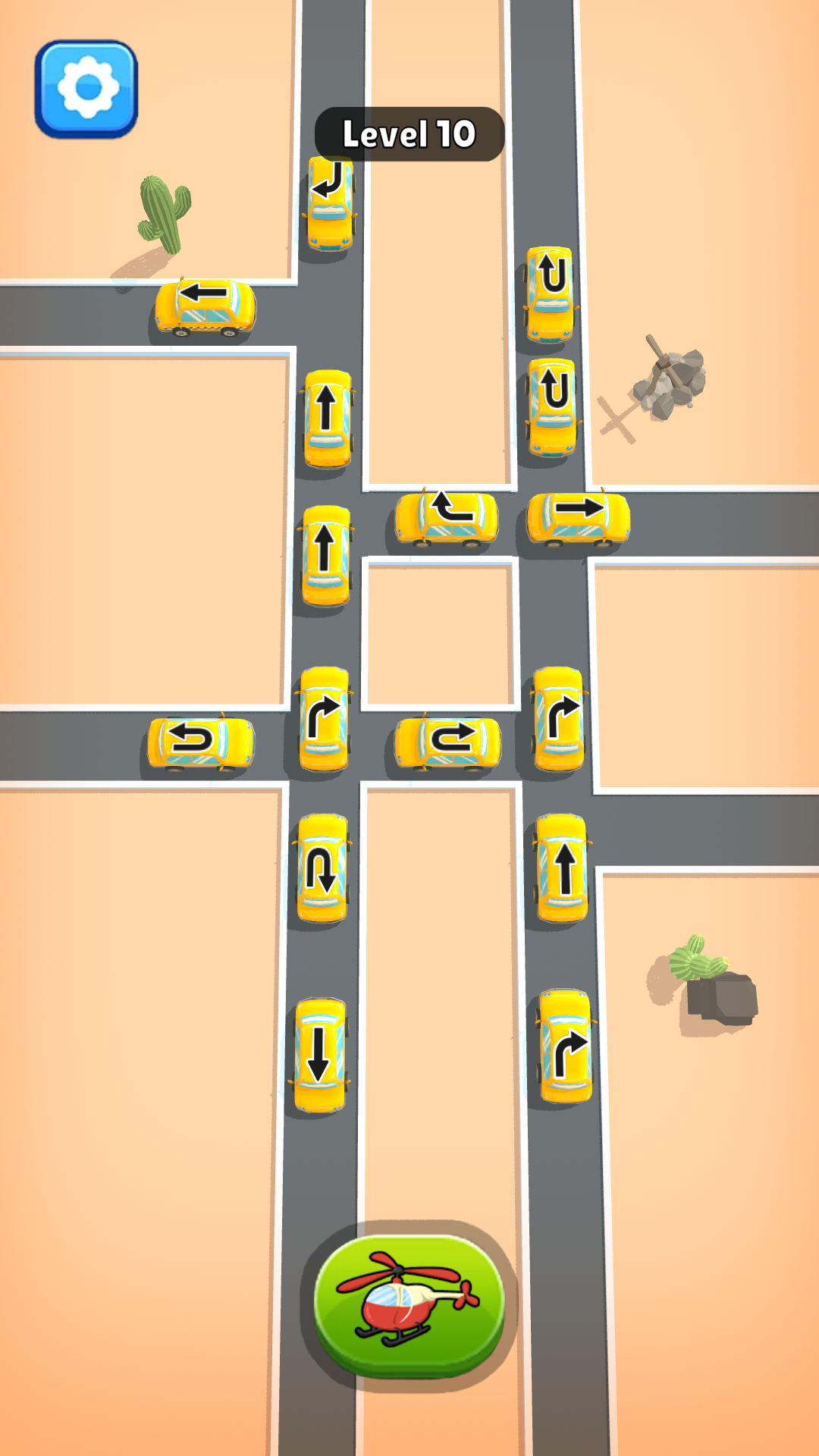Tap the taxi just below the Level 10 label
Image resolution: width=819 pixels, height=1456 pixels.
click(x=330, y=203)
